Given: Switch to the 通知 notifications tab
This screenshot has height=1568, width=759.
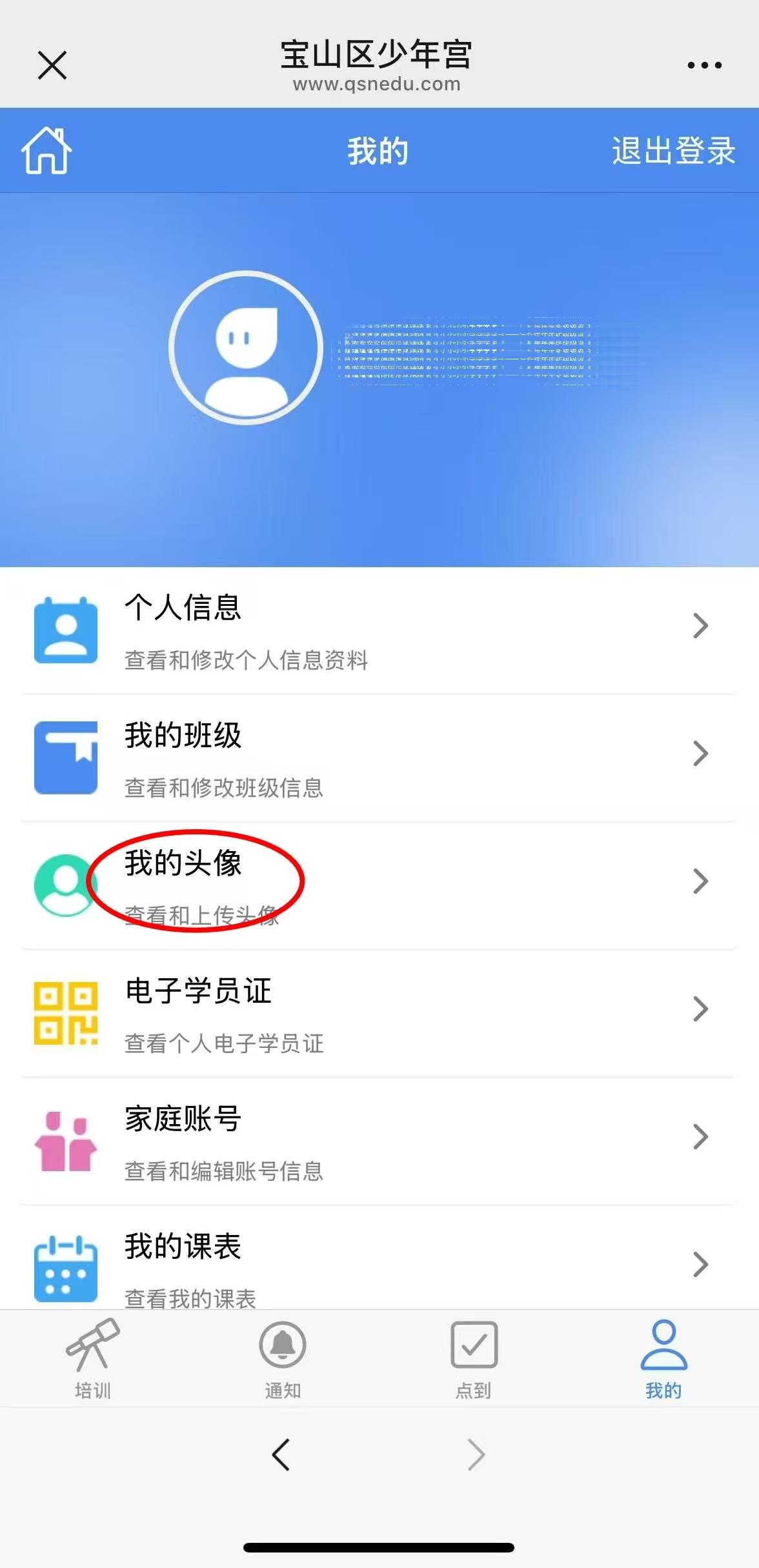Looking at the screenshot, I should (283, 1358).
